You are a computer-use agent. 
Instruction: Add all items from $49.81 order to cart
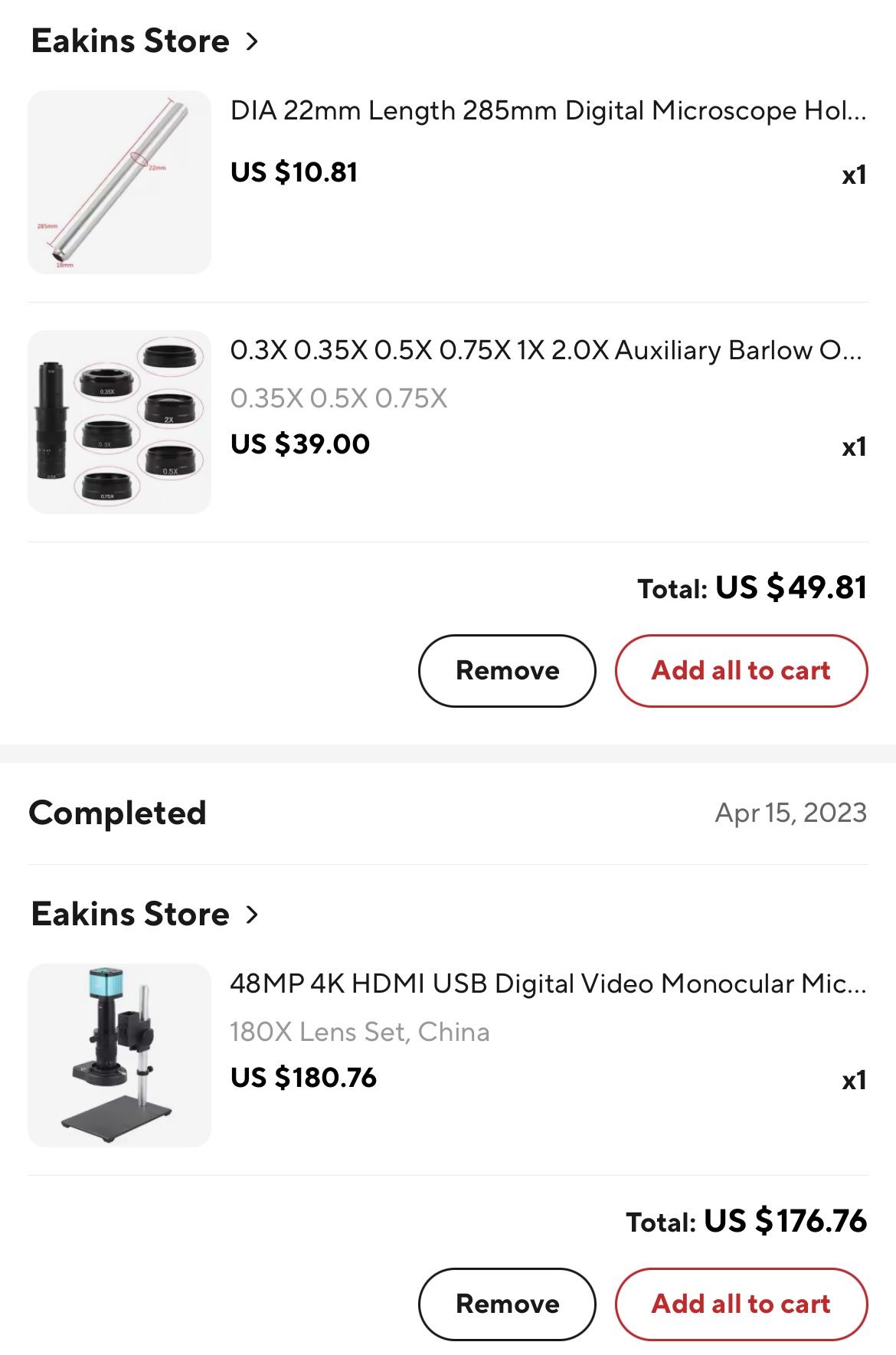coord(741,670)
